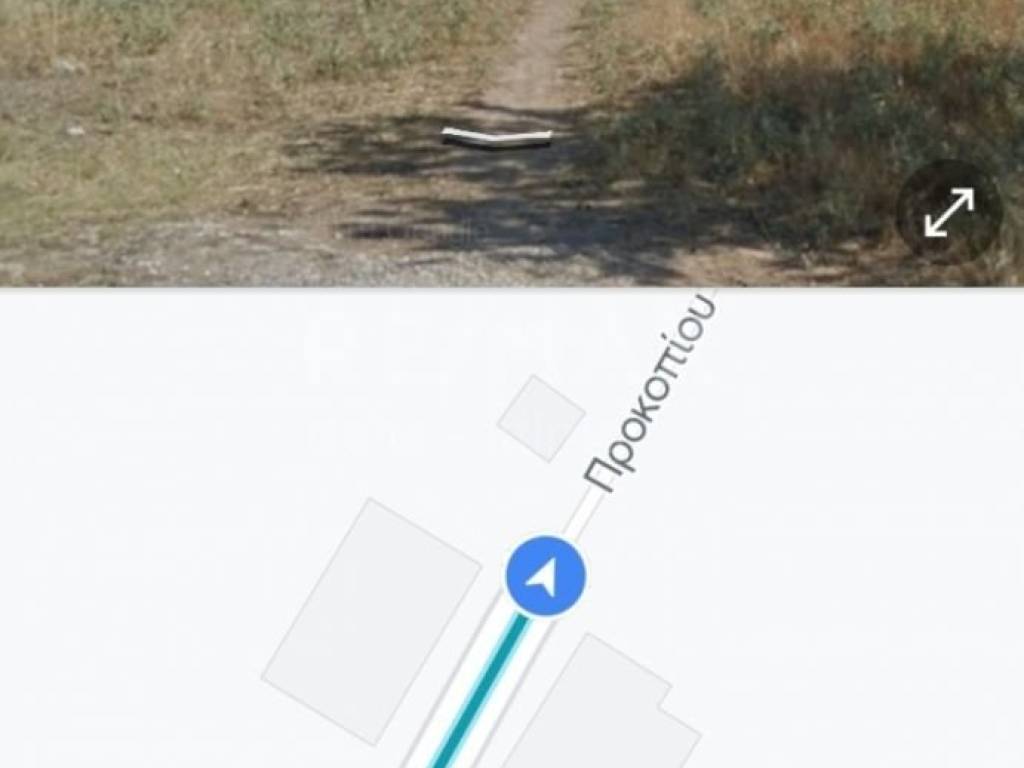Expand Street View to full screen
Viewport: 1024px width, 768px height.
[949, 212]
